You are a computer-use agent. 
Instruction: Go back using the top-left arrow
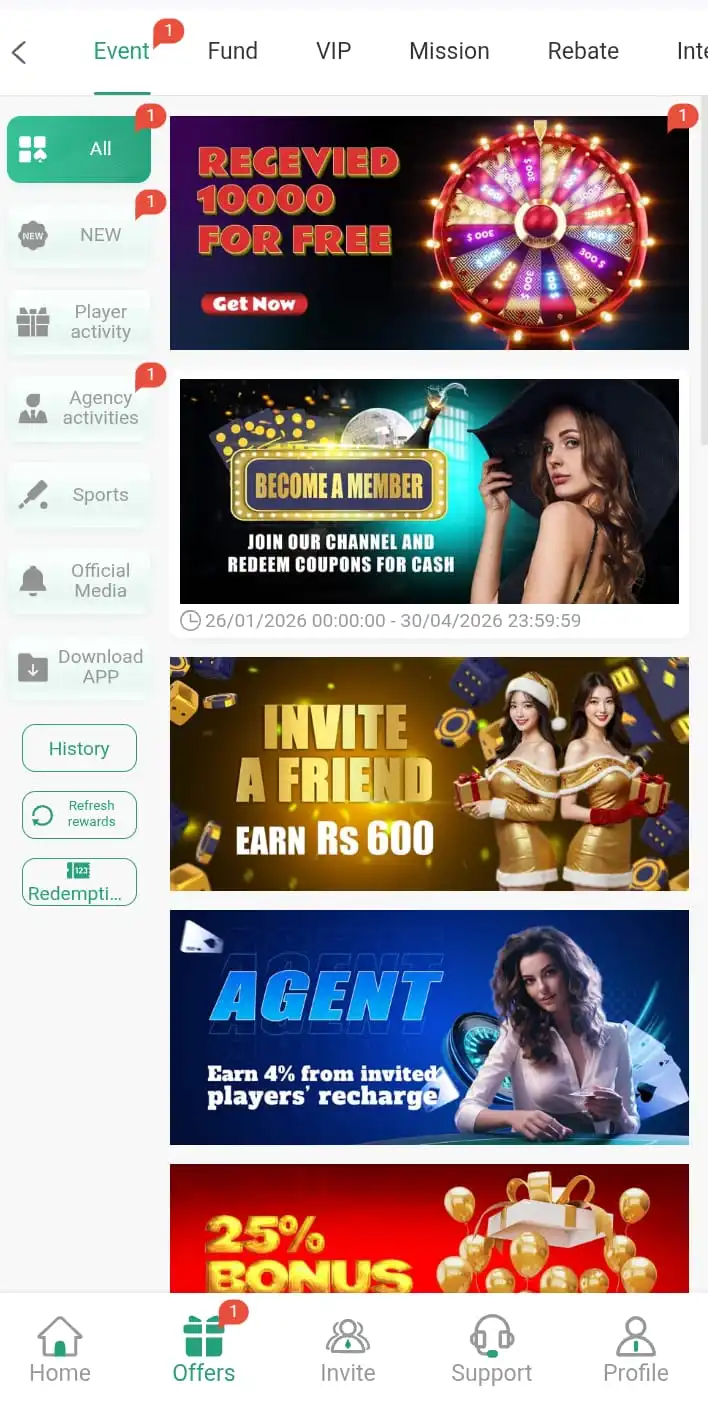[19, 52]
